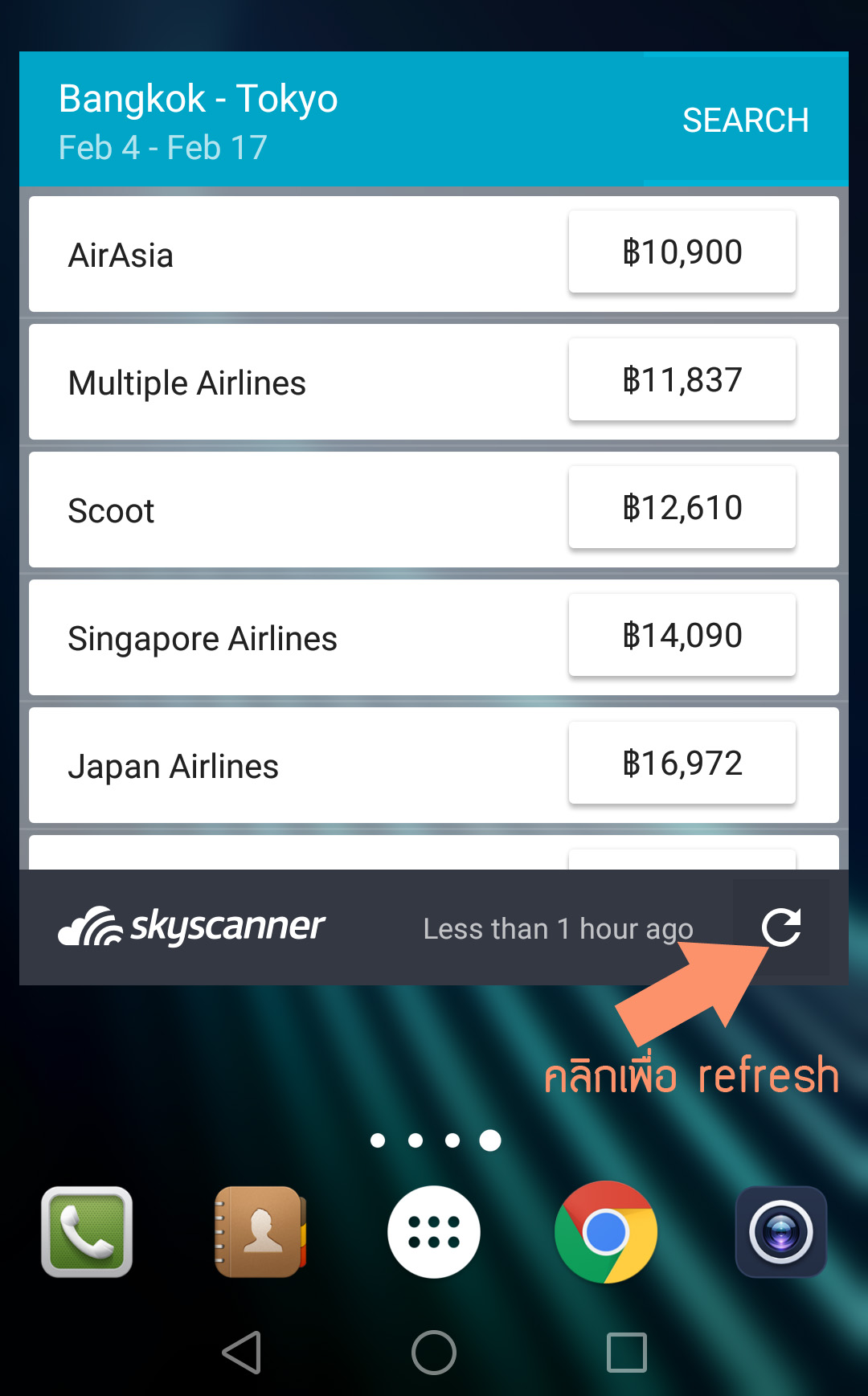Screen dimensions: 868x1396
Task: Open the Camera app
Action: click(781, 1232)
